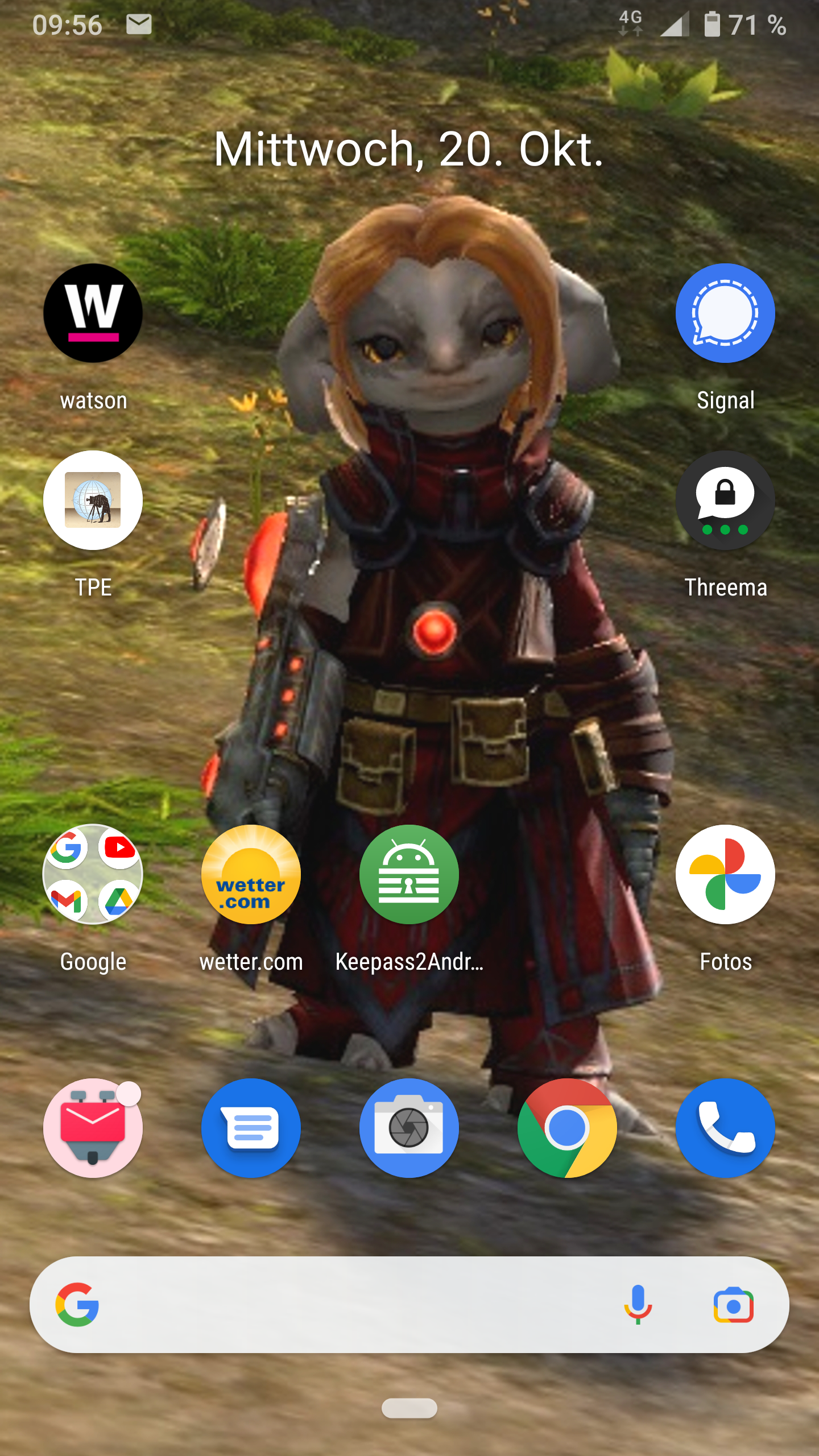
Task: Open the Messages app in dock
Action: tap(251, 1128)
